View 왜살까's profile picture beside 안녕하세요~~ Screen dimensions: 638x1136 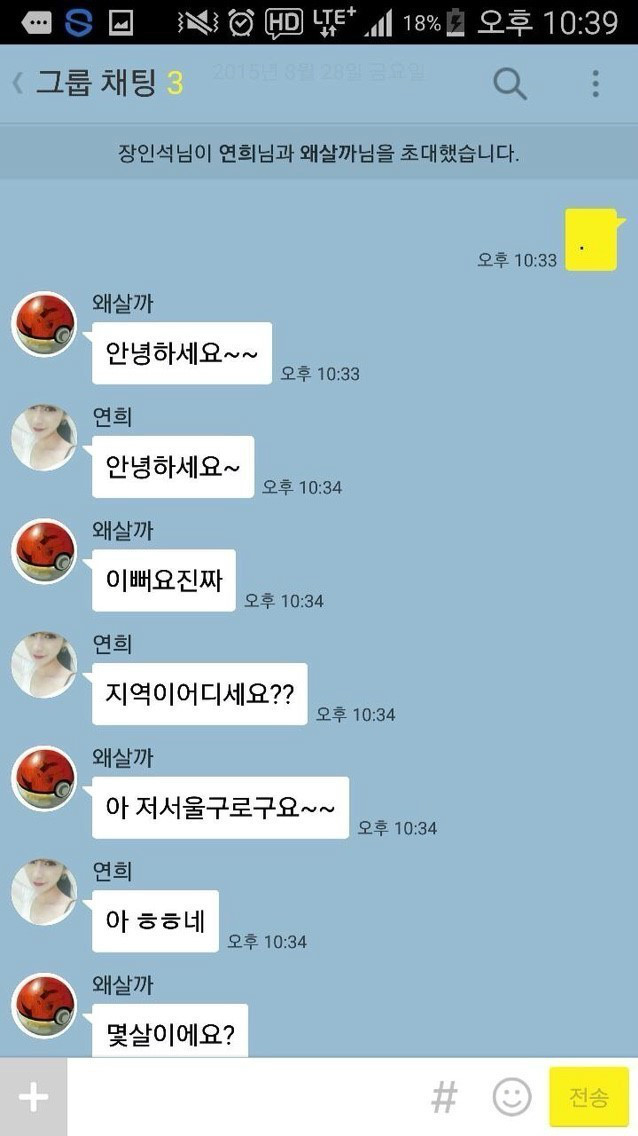[44, 324]
